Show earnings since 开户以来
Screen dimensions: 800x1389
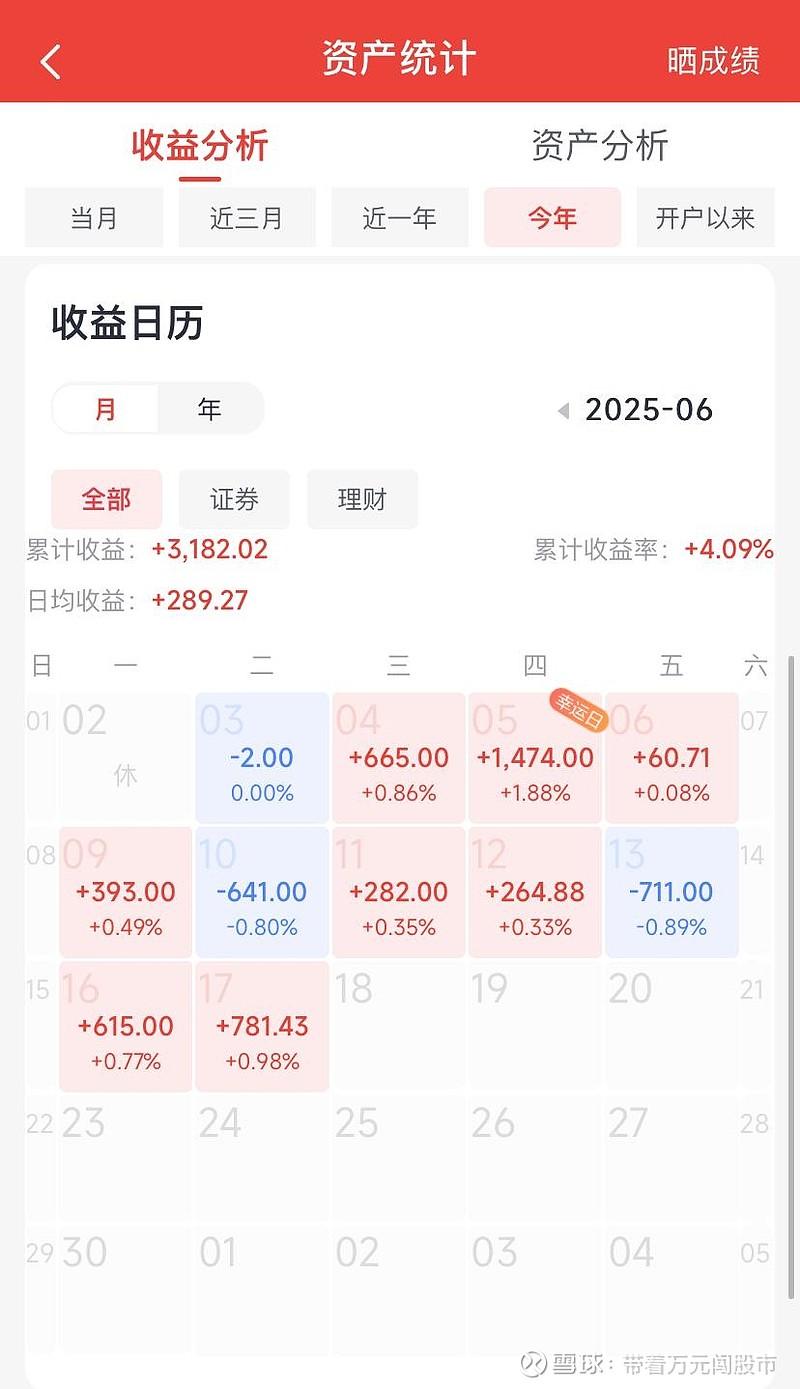706,217
